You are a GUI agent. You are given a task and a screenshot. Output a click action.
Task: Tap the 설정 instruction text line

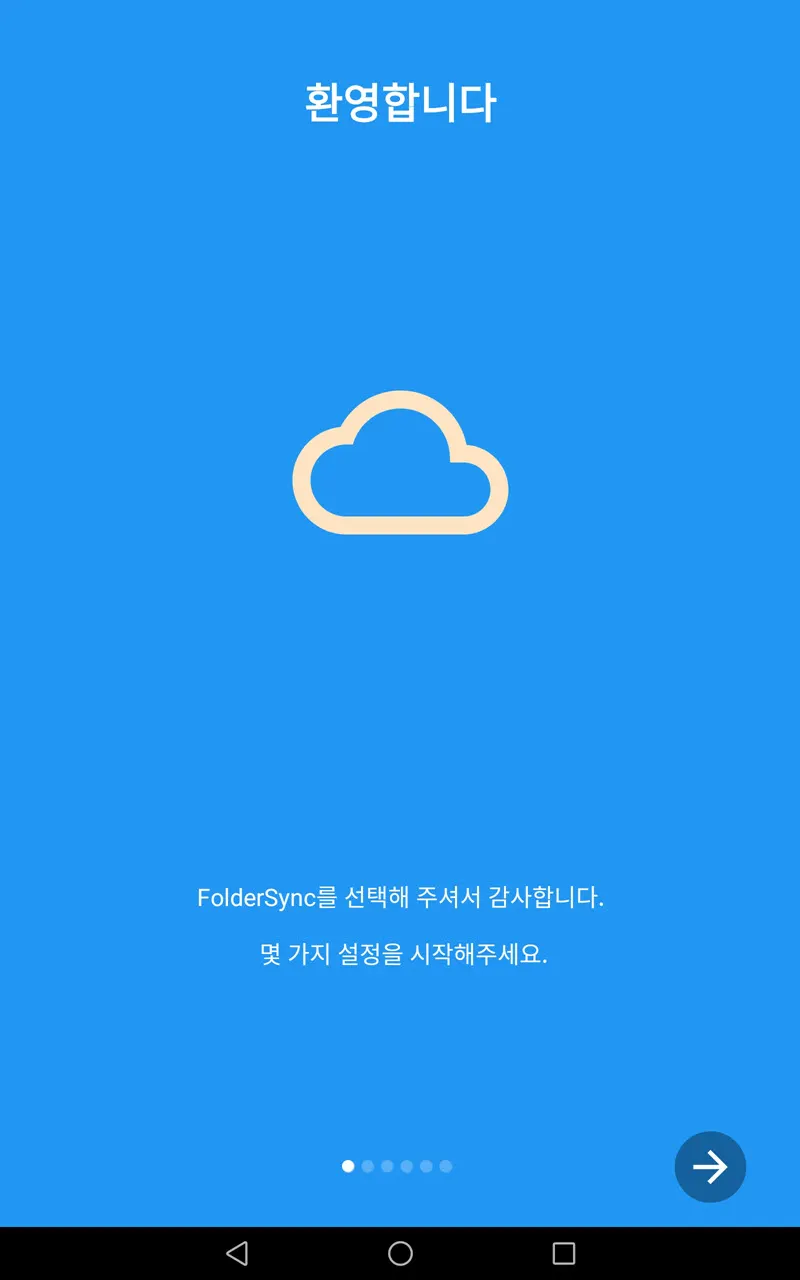pos(399,955)
